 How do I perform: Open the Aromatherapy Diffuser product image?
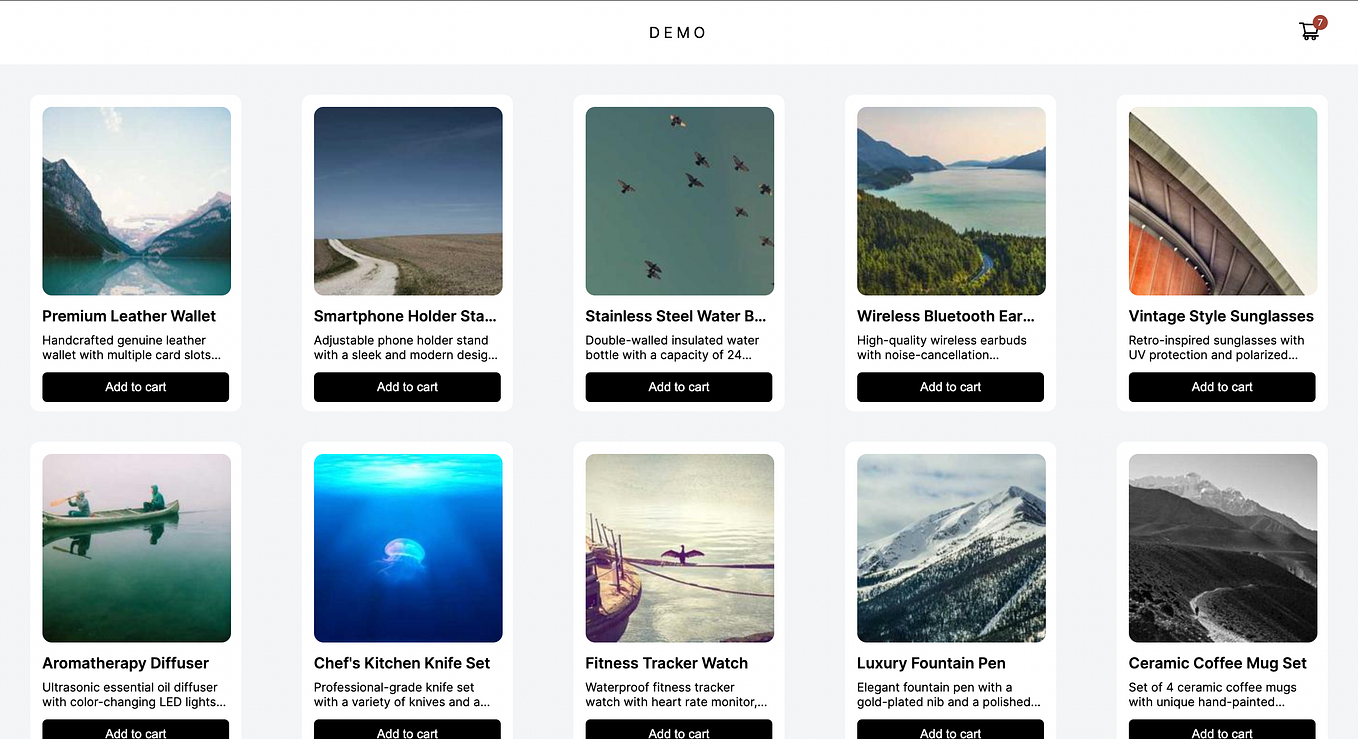point(136,548)
